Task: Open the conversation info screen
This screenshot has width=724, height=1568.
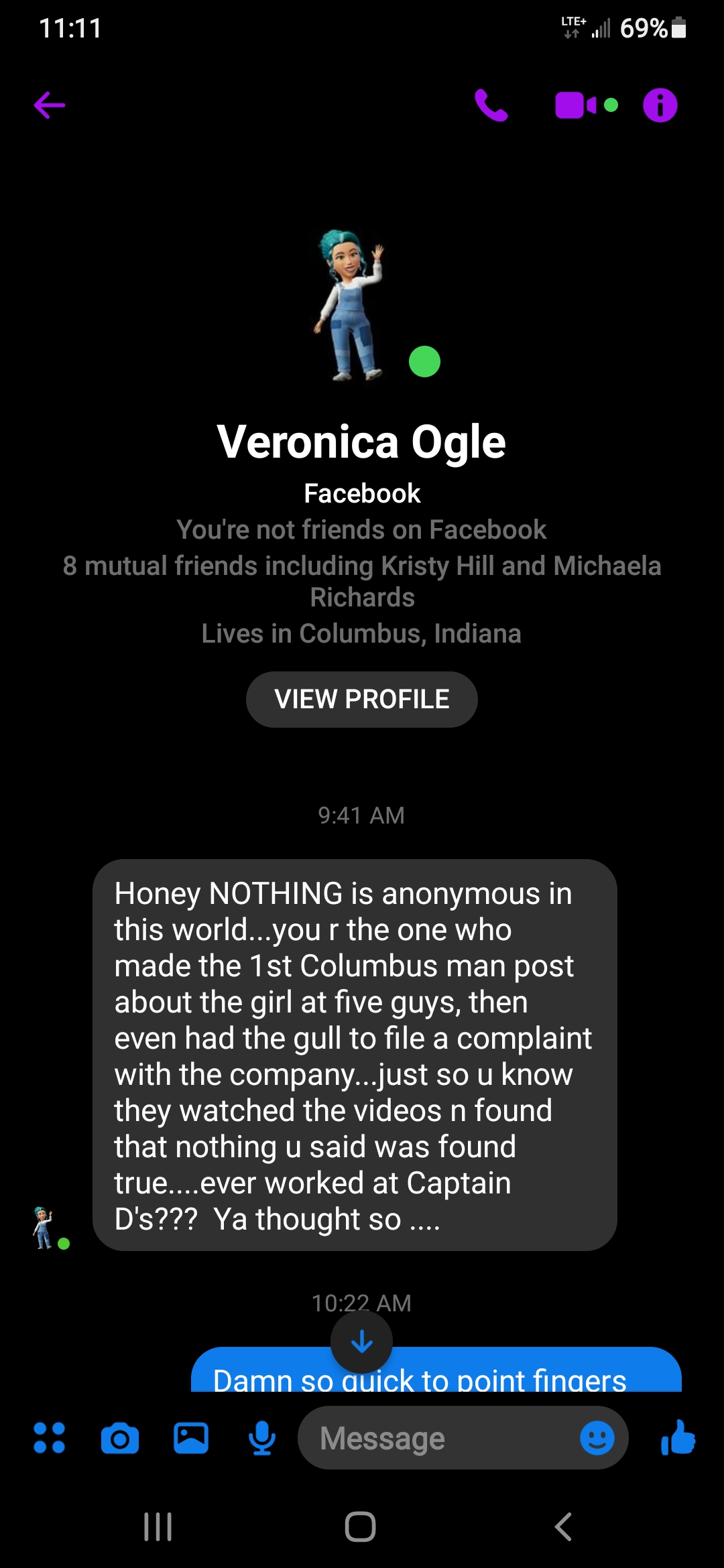Action: pyautogui.click(x=660, y=105)
